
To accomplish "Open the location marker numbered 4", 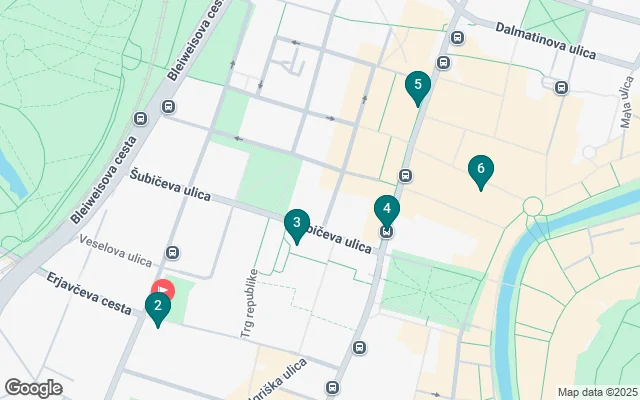I will click(x=387, y=211).
